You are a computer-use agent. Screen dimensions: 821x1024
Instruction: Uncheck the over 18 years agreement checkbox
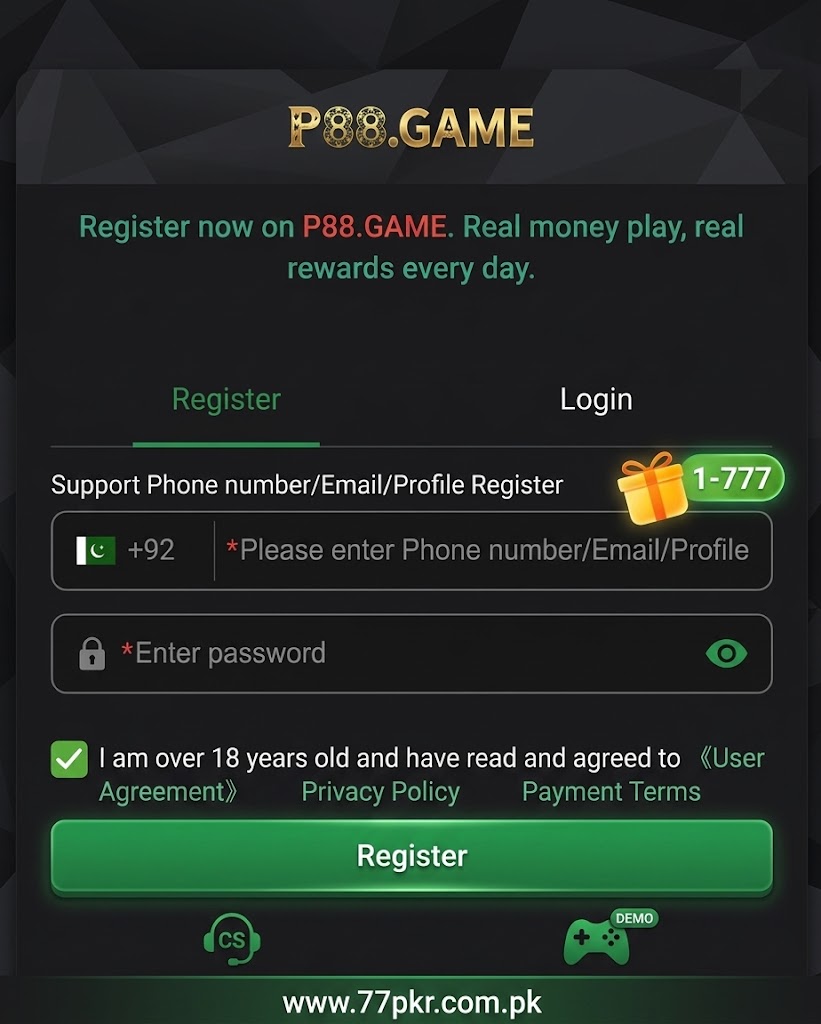69,759
